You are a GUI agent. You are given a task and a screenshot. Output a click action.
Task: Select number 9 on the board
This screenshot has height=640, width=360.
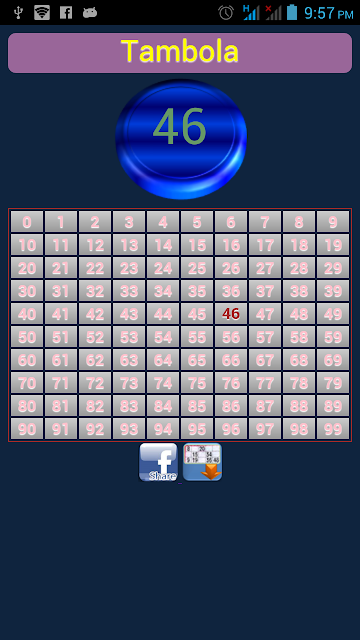tap(333, 222)
